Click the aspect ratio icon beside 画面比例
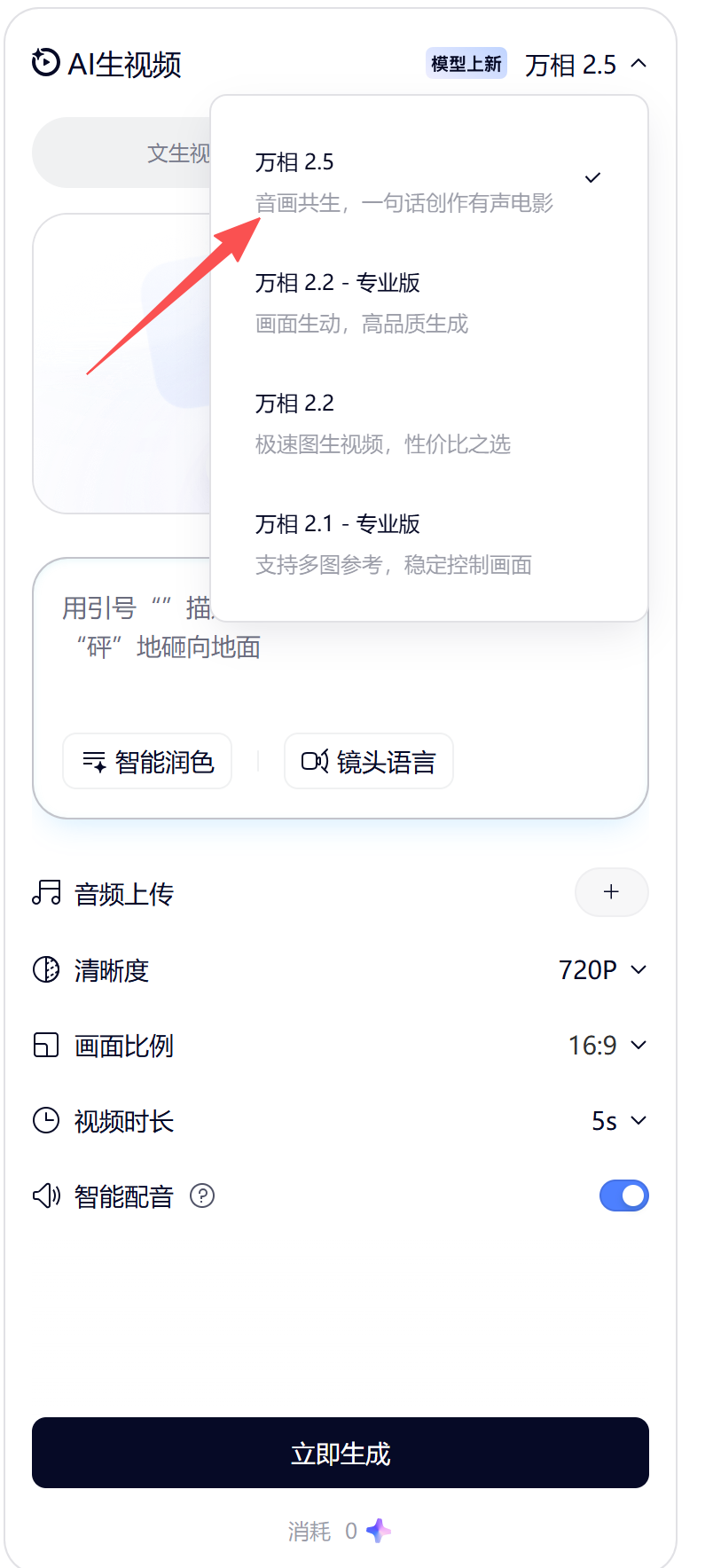This screenshot has width=713, height=1568. tap(45, 1045)
